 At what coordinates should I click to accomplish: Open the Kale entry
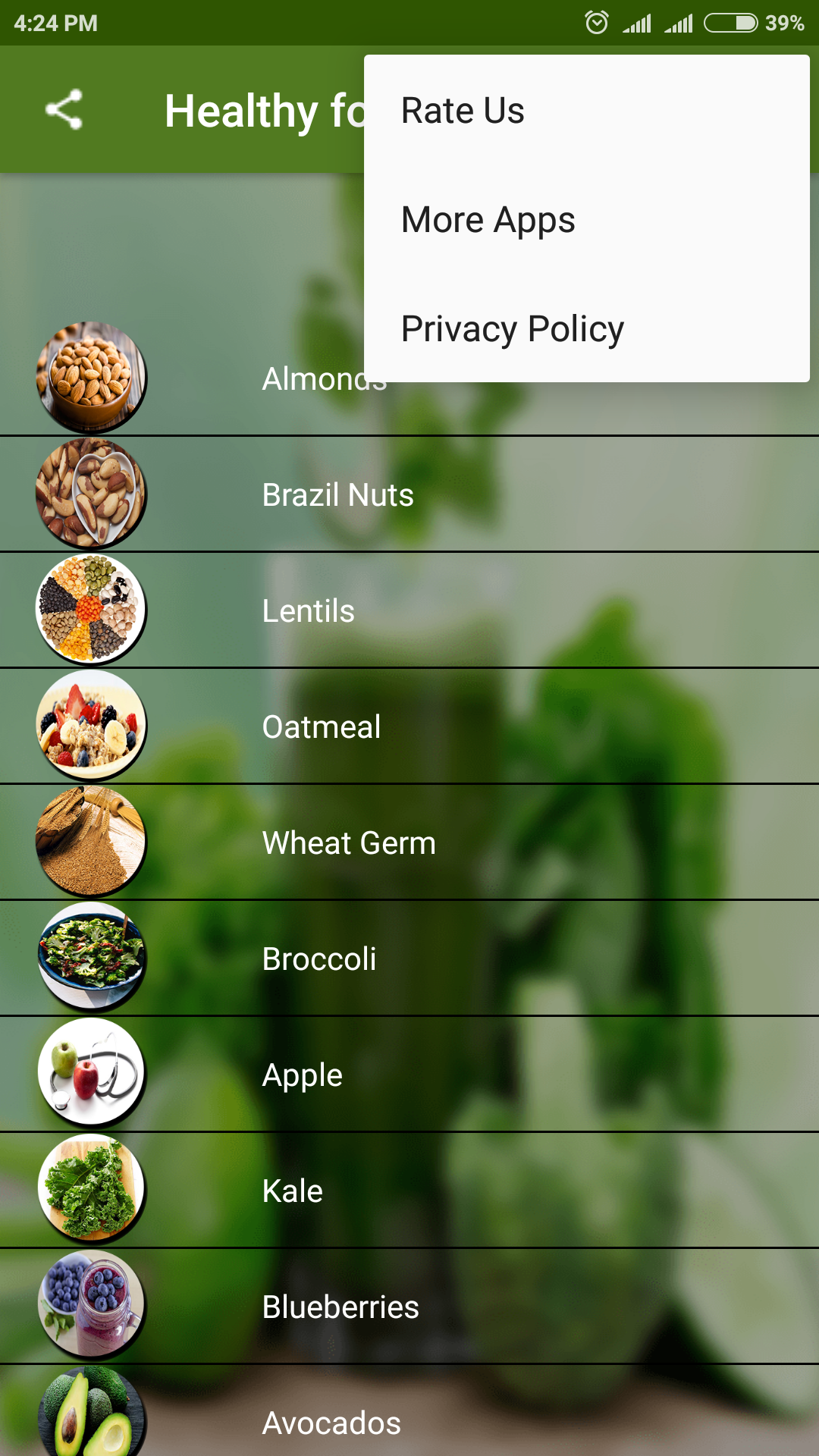click(x=409, y=1191)
